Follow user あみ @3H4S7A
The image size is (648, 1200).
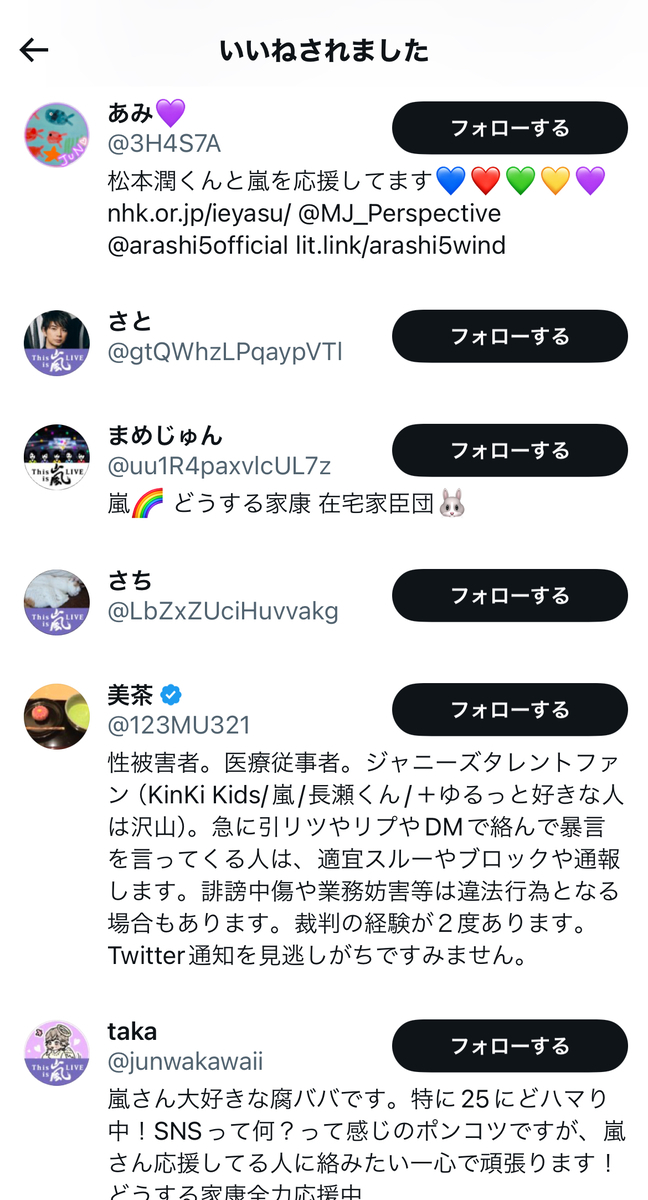click(x=509, y=128)
